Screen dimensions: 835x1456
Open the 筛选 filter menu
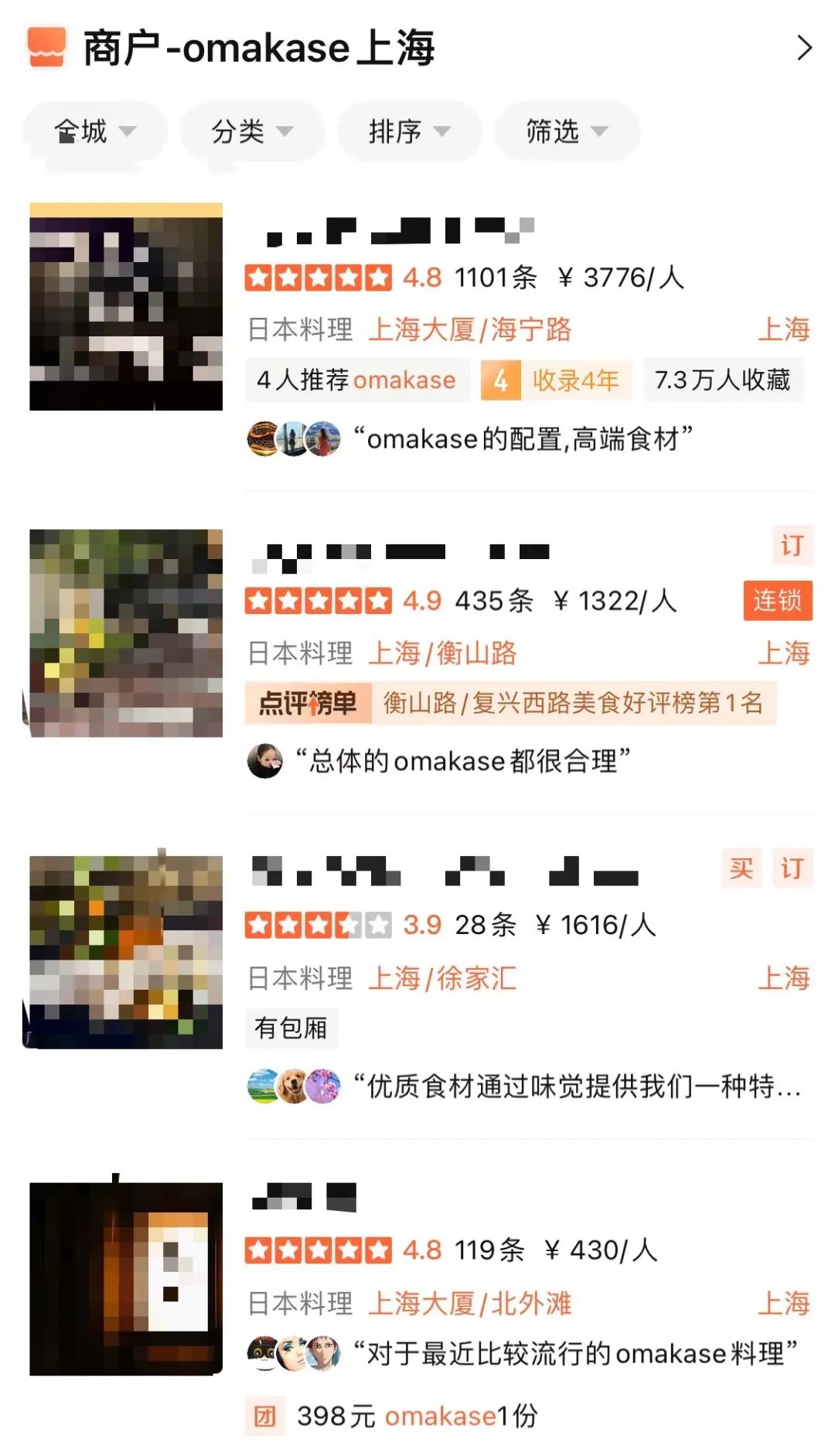pos(565,131)
